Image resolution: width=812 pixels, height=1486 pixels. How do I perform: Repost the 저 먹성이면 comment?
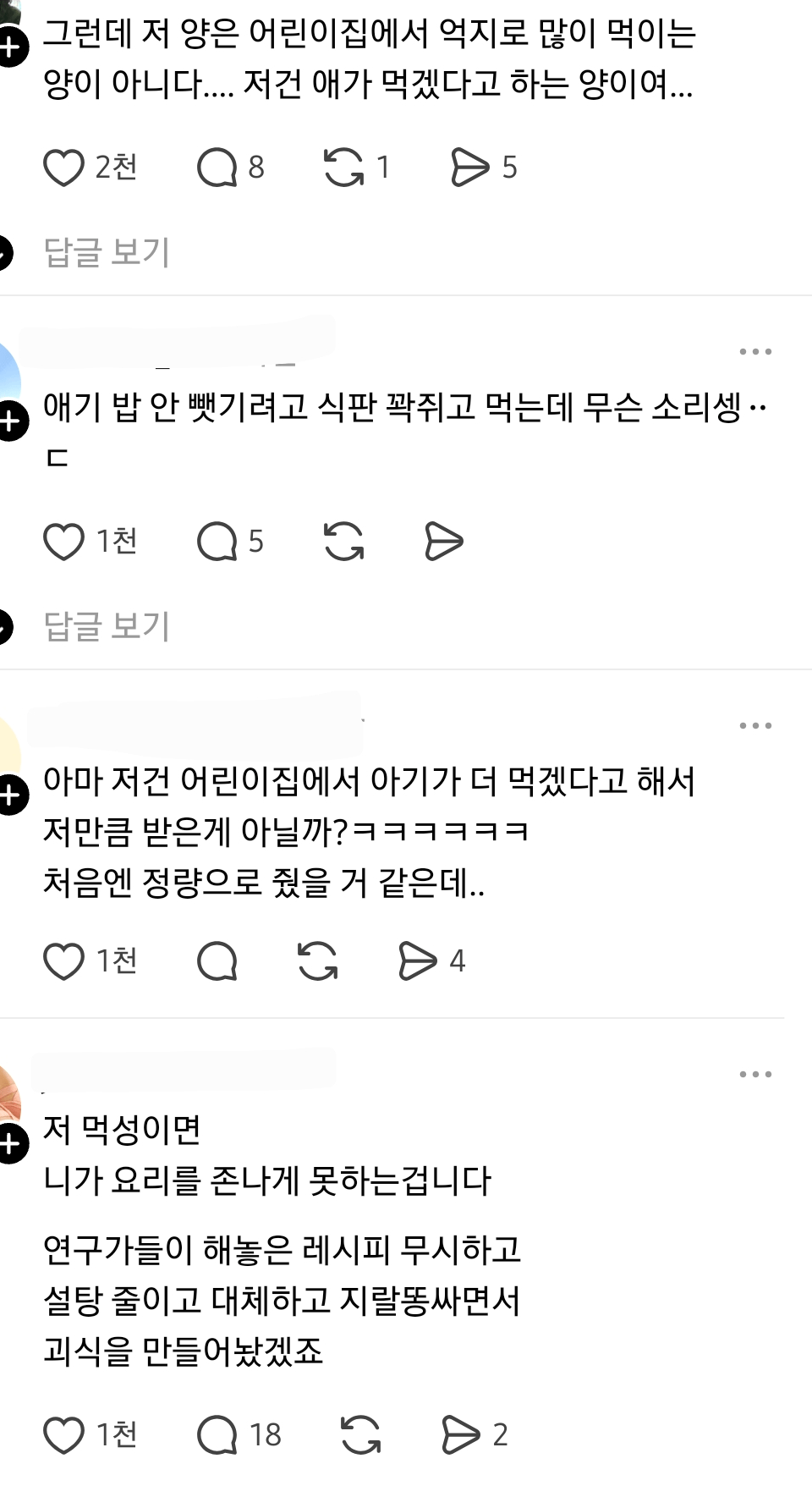coord(360,1435)
